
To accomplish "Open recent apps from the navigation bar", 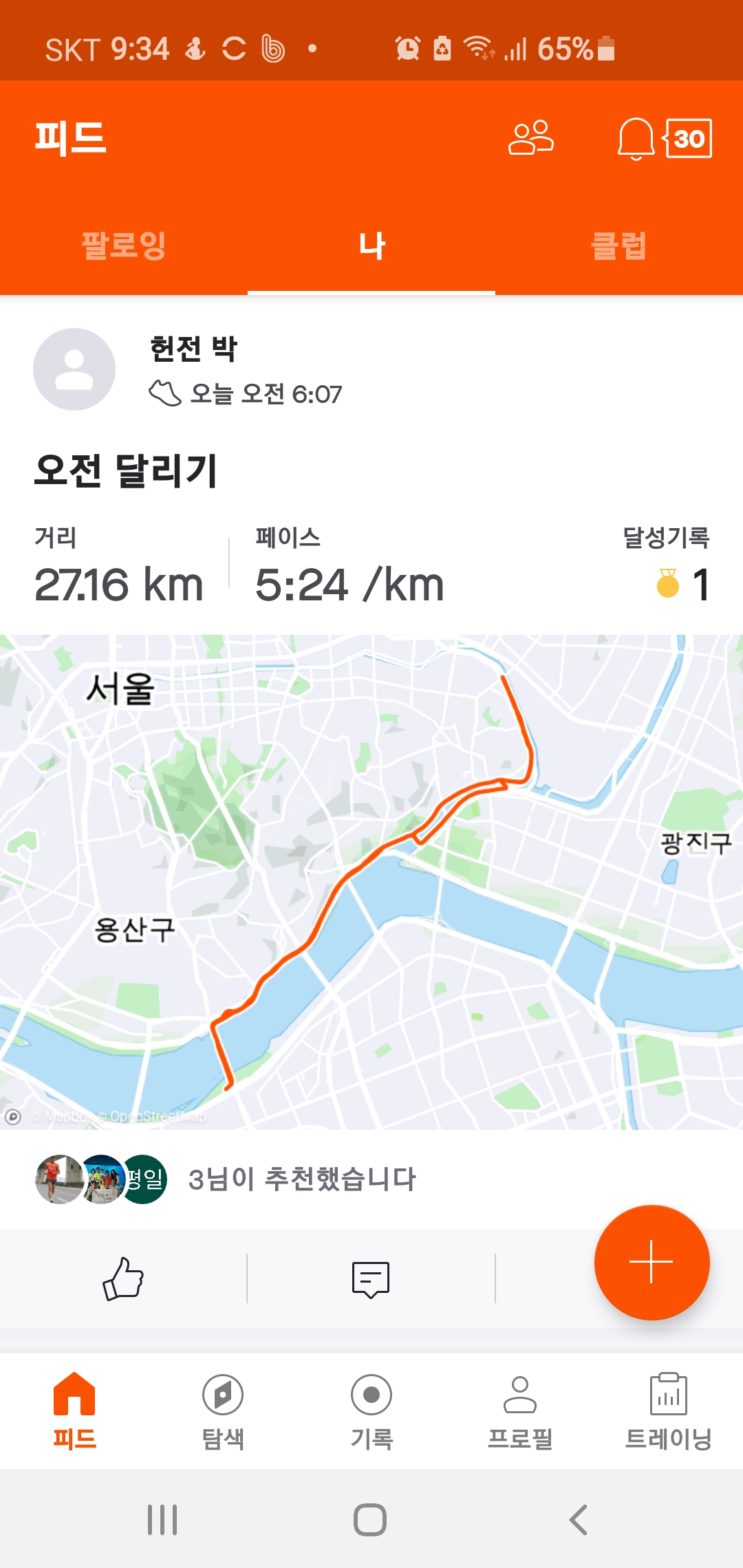I will tap(162, 1520).
